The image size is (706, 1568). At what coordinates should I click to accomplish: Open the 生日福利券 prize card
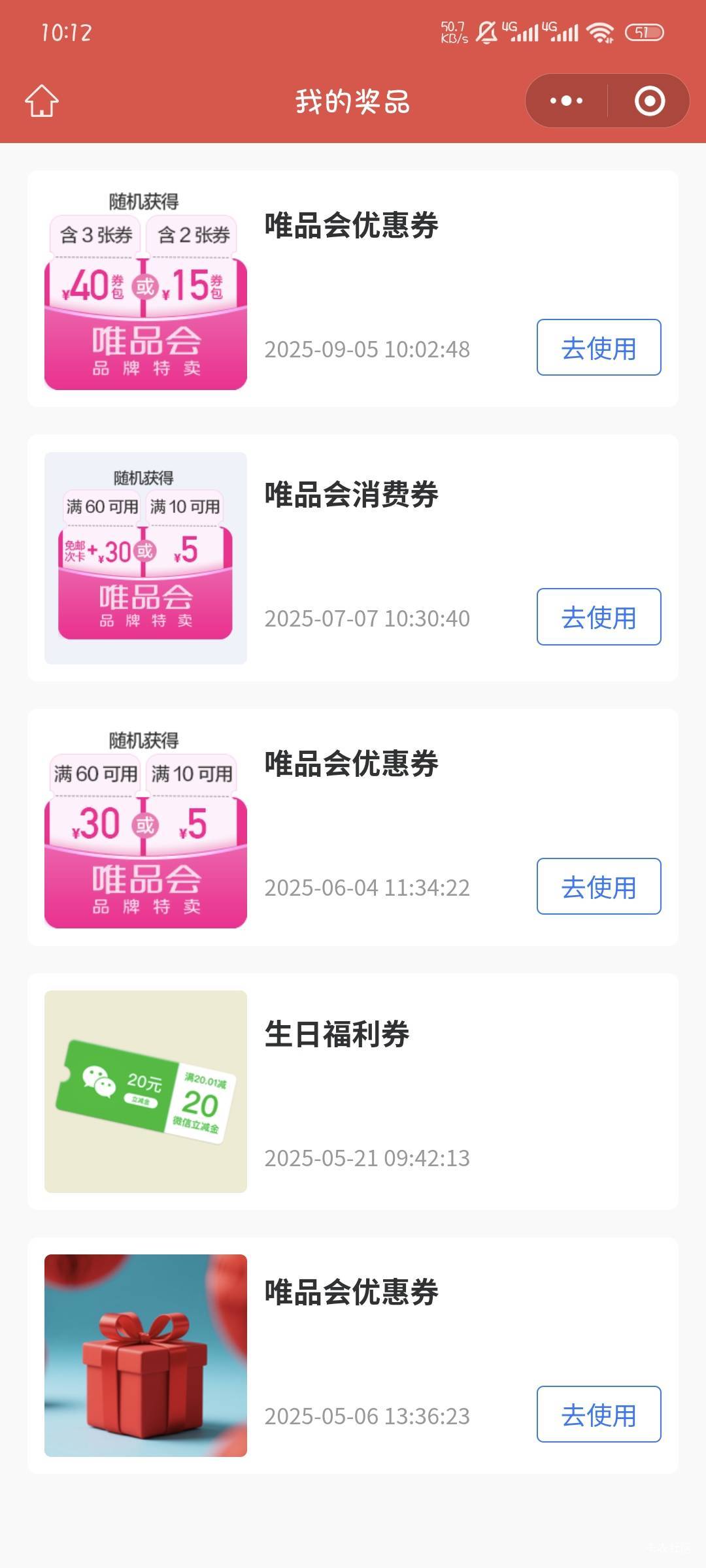352,1091
